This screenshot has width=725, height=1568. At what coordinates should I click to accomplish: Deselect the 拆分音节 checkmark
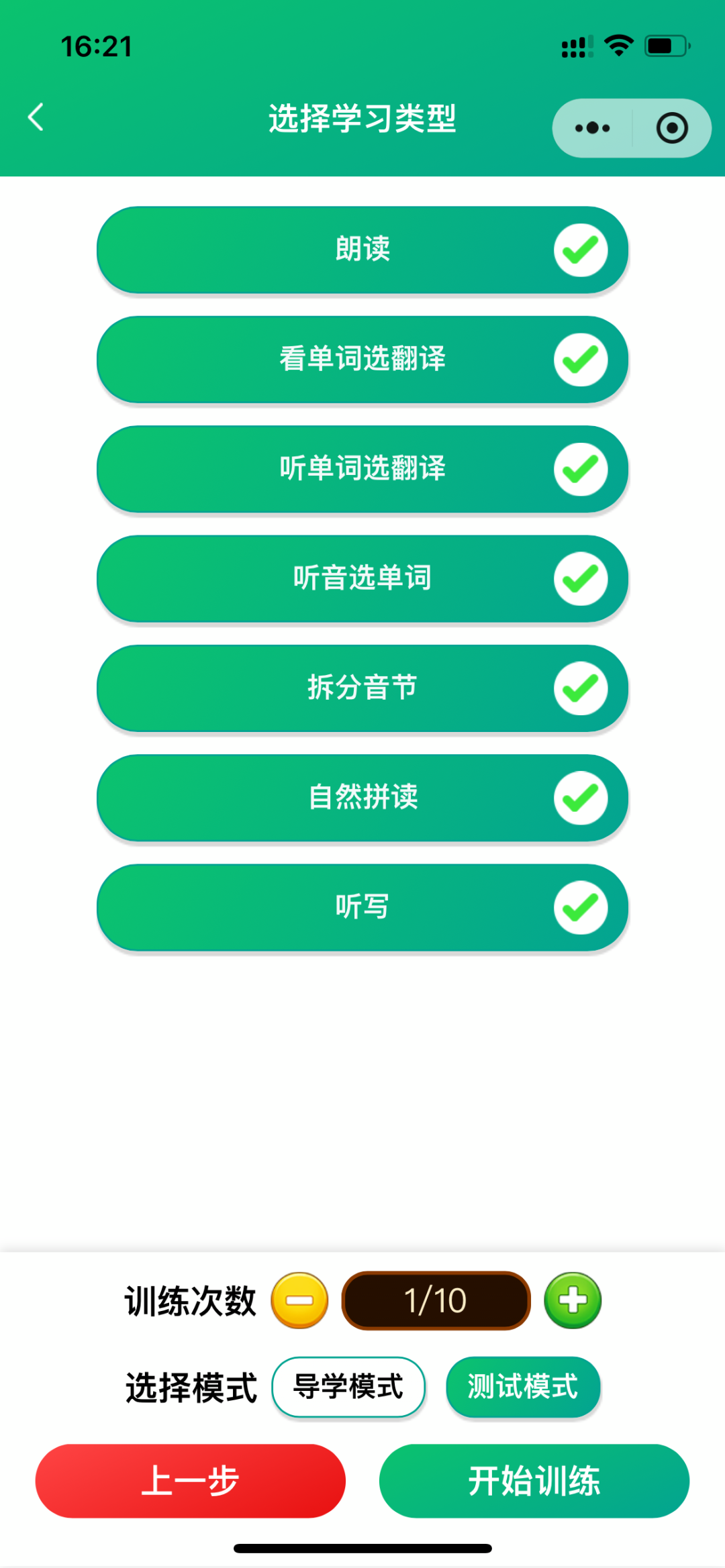[x=580, y=688]
